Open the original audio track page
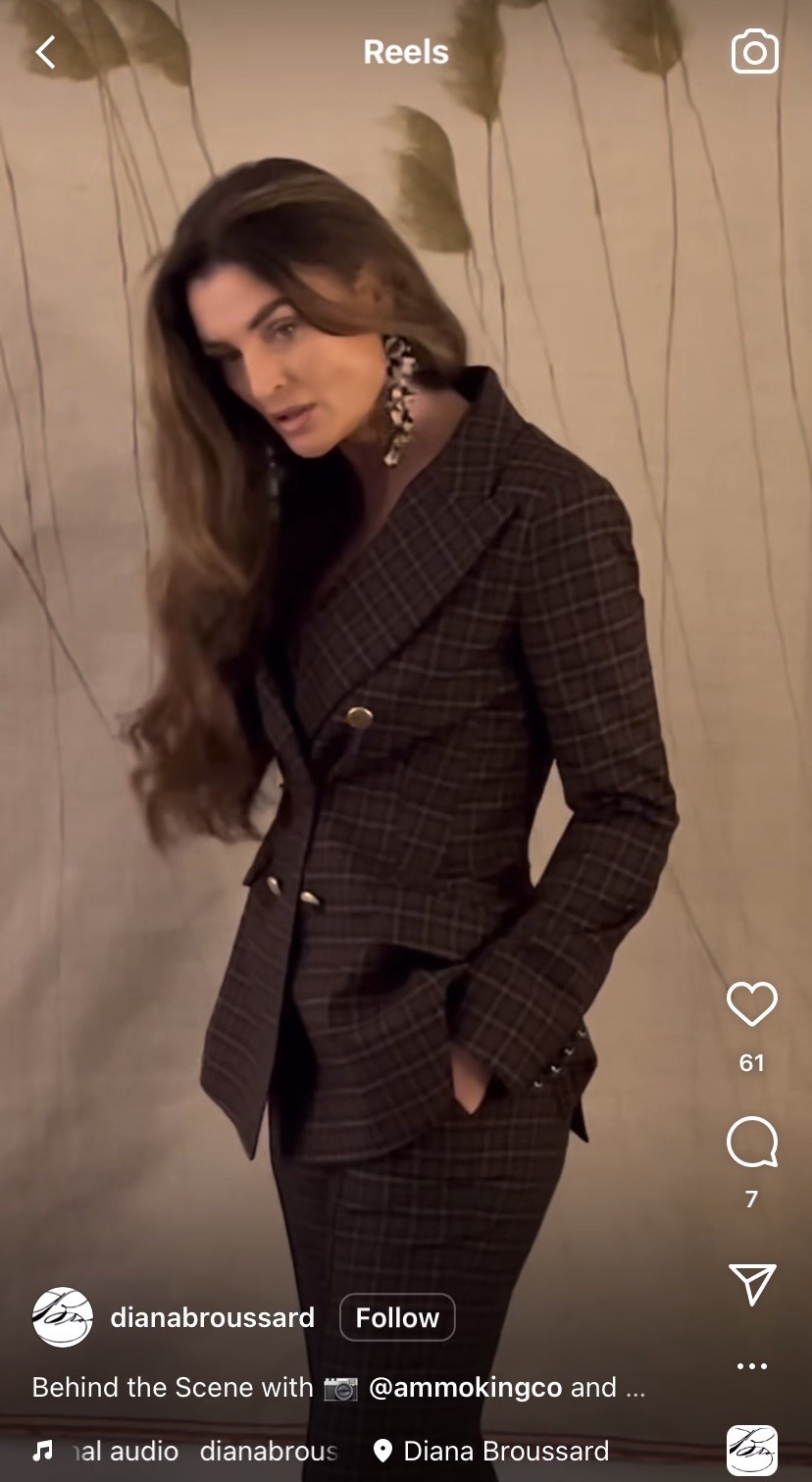The height and width of the screenshot is (1482, 812). pos(186,1451)
